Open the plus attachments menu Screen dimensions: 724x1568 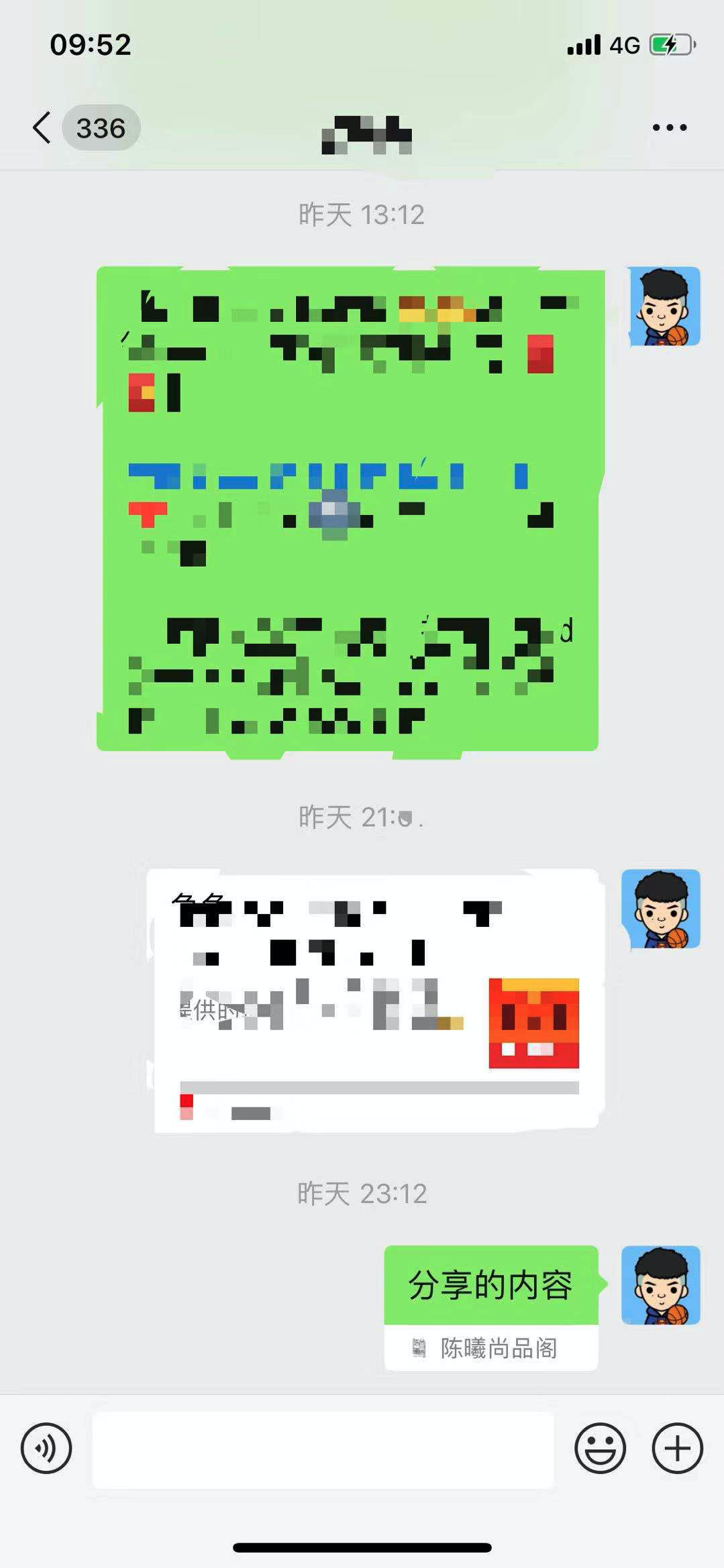point(677,1448)
